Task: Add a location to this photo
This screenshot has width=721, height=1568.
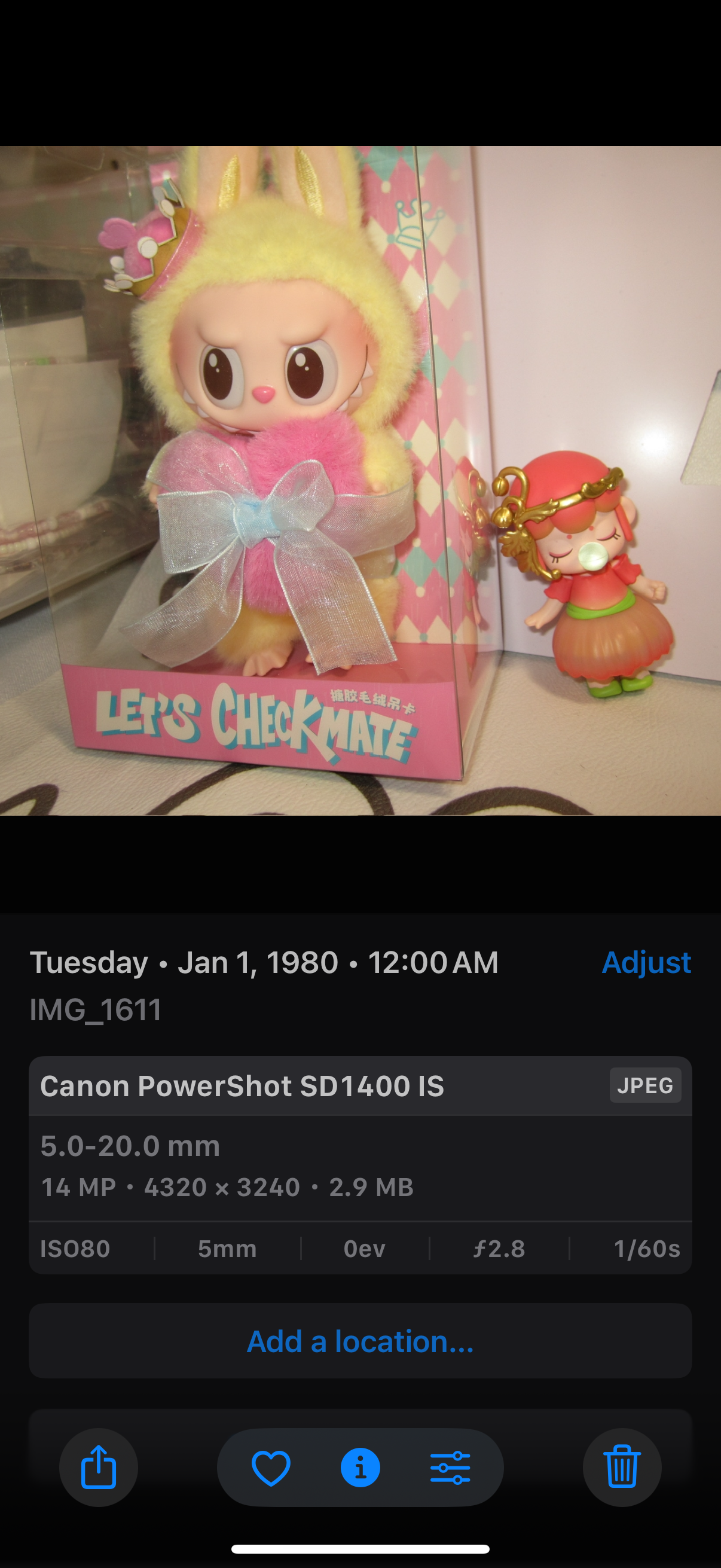Action: (x=360, y=1341)
